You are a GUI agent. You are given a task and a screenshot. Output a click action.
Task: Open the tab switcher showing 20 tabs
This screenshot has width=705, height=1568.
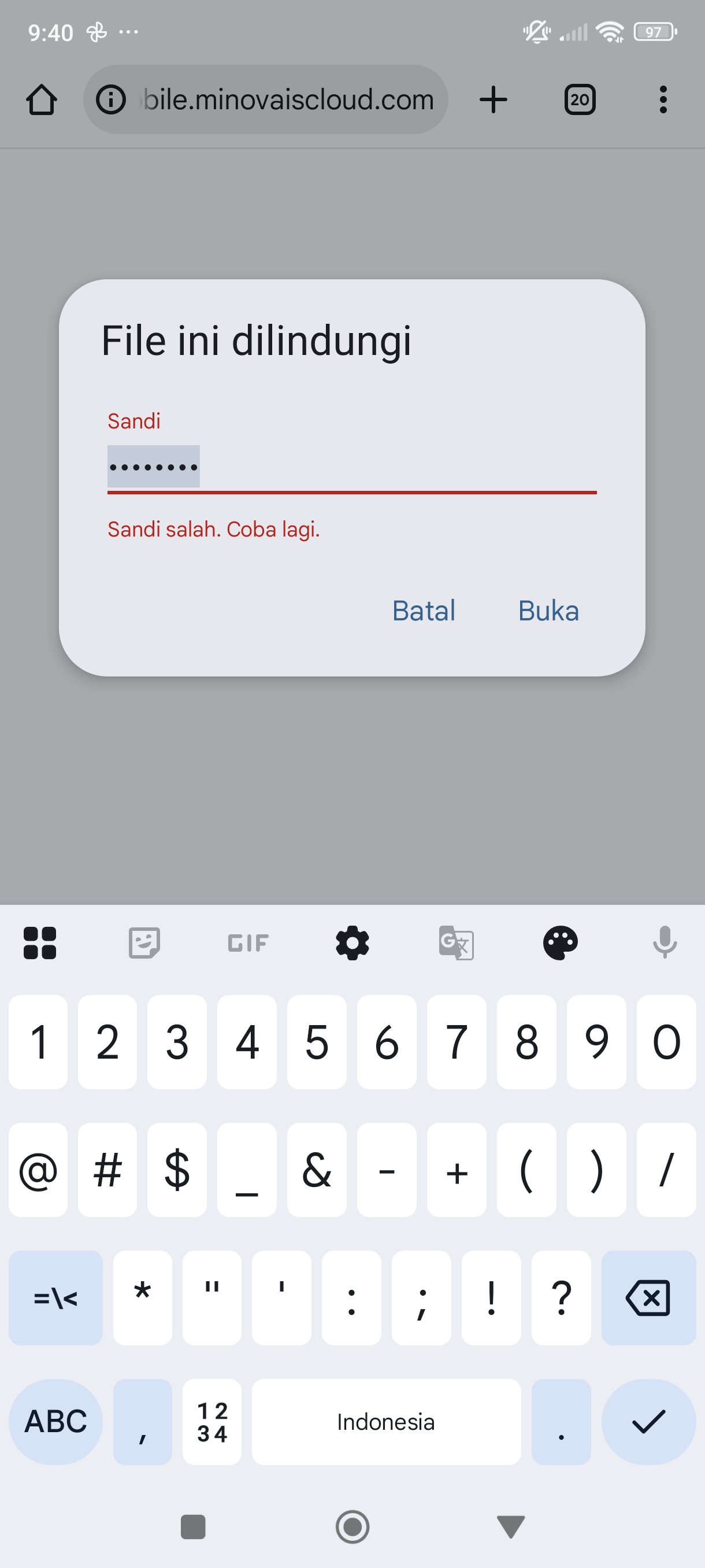click(580, 100)
